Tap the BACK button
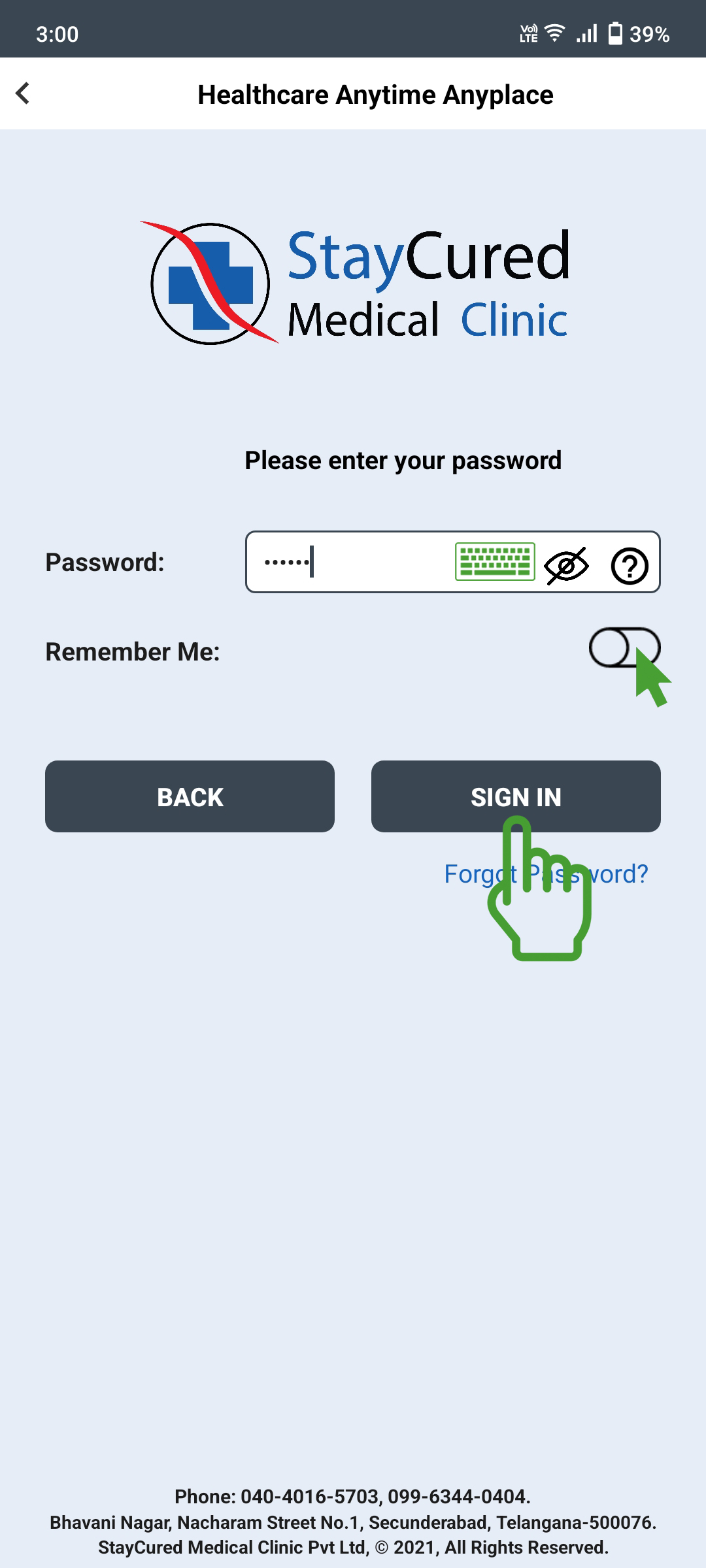This screenshot has width=706, height=1568. pyautogui.click(x=190, y=796)
